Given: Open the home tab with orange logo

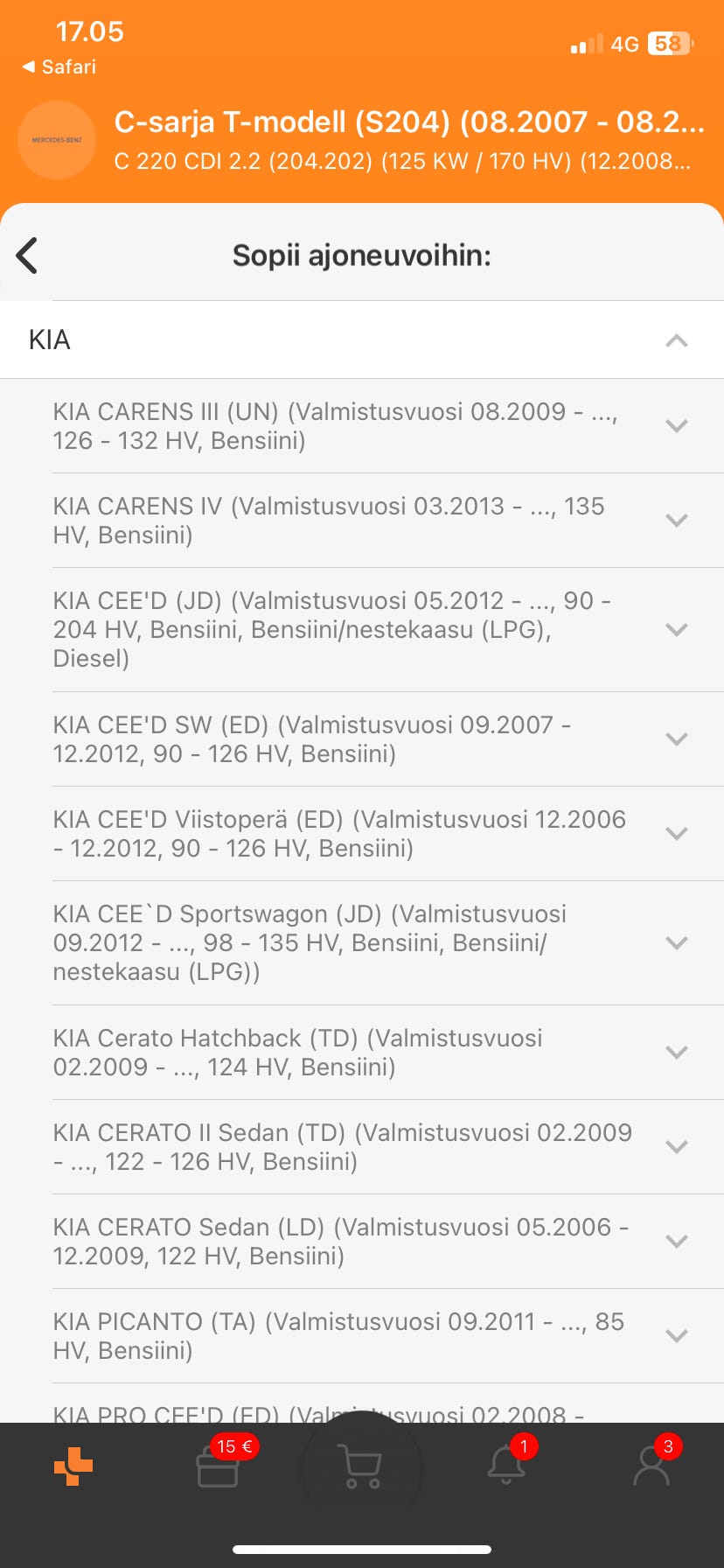Looking at the screenshot, I should (x=73, y=1466).
